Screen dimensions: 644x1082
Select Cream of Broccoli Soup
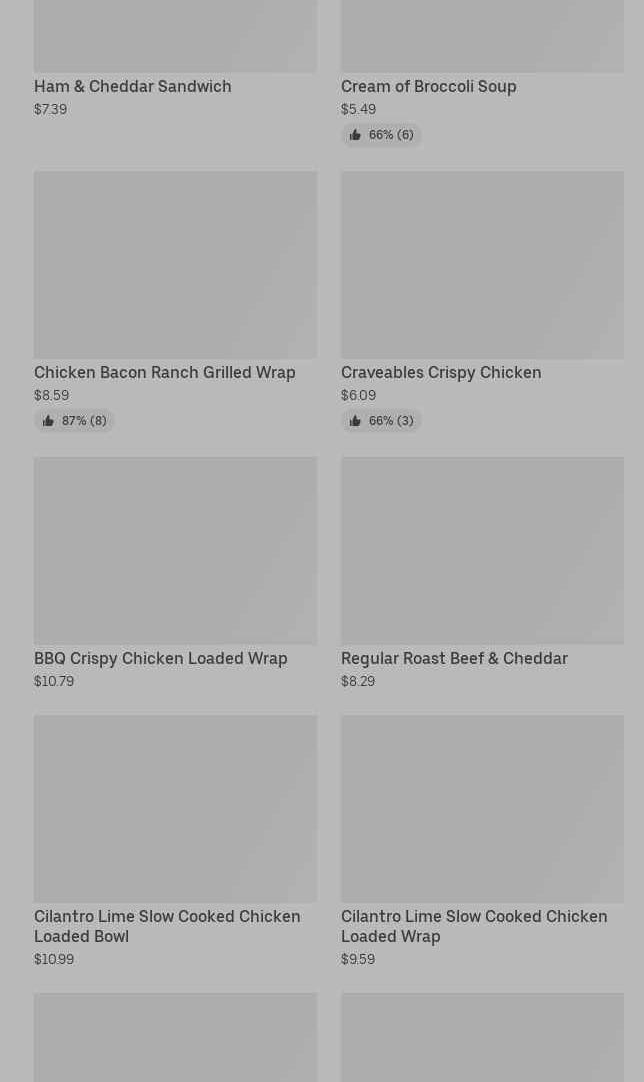[x=482, y=72]
